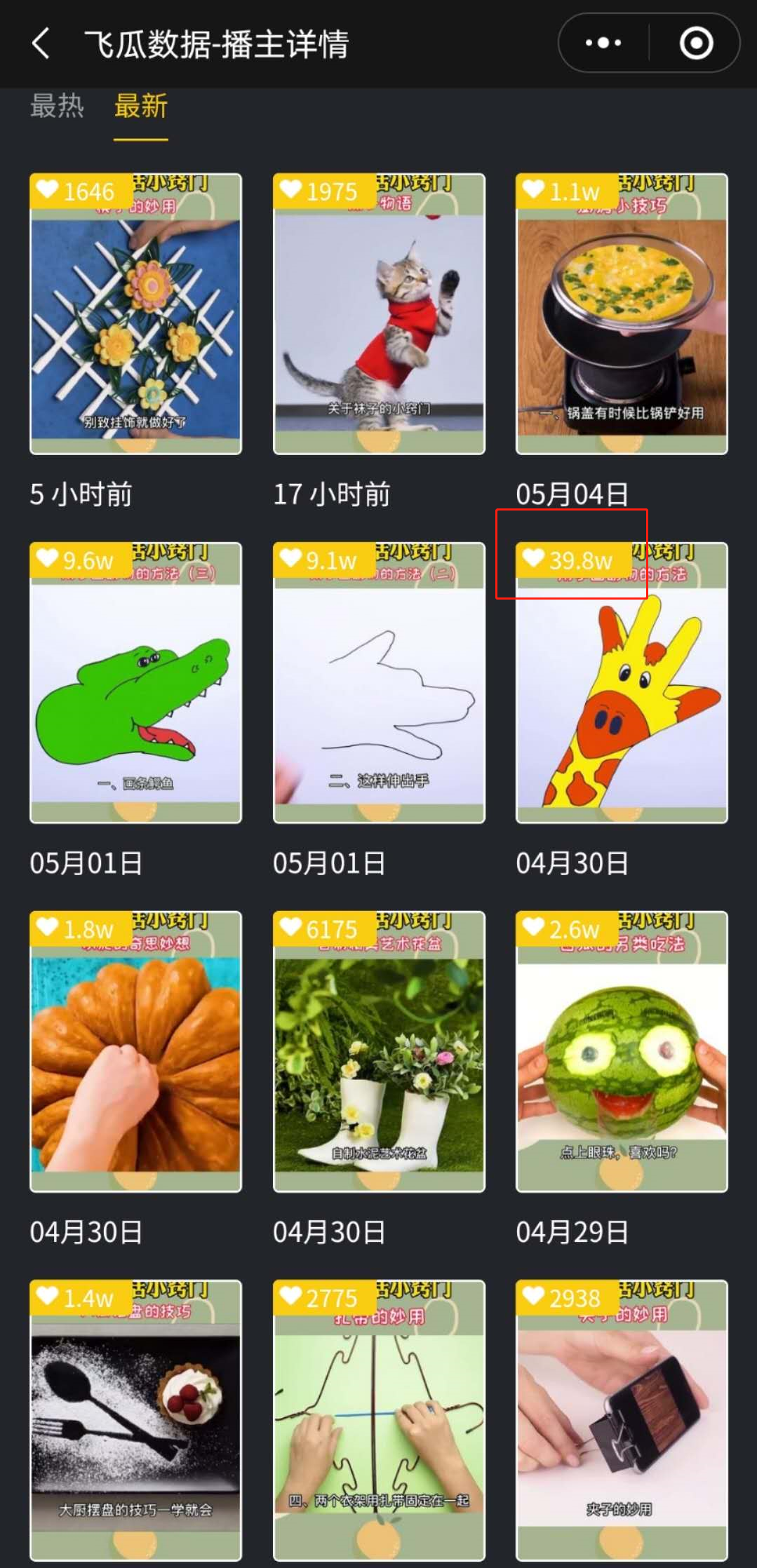Switch to the 最热 tab
Viewport: 757px width, 1568px height.
point(57,107)
